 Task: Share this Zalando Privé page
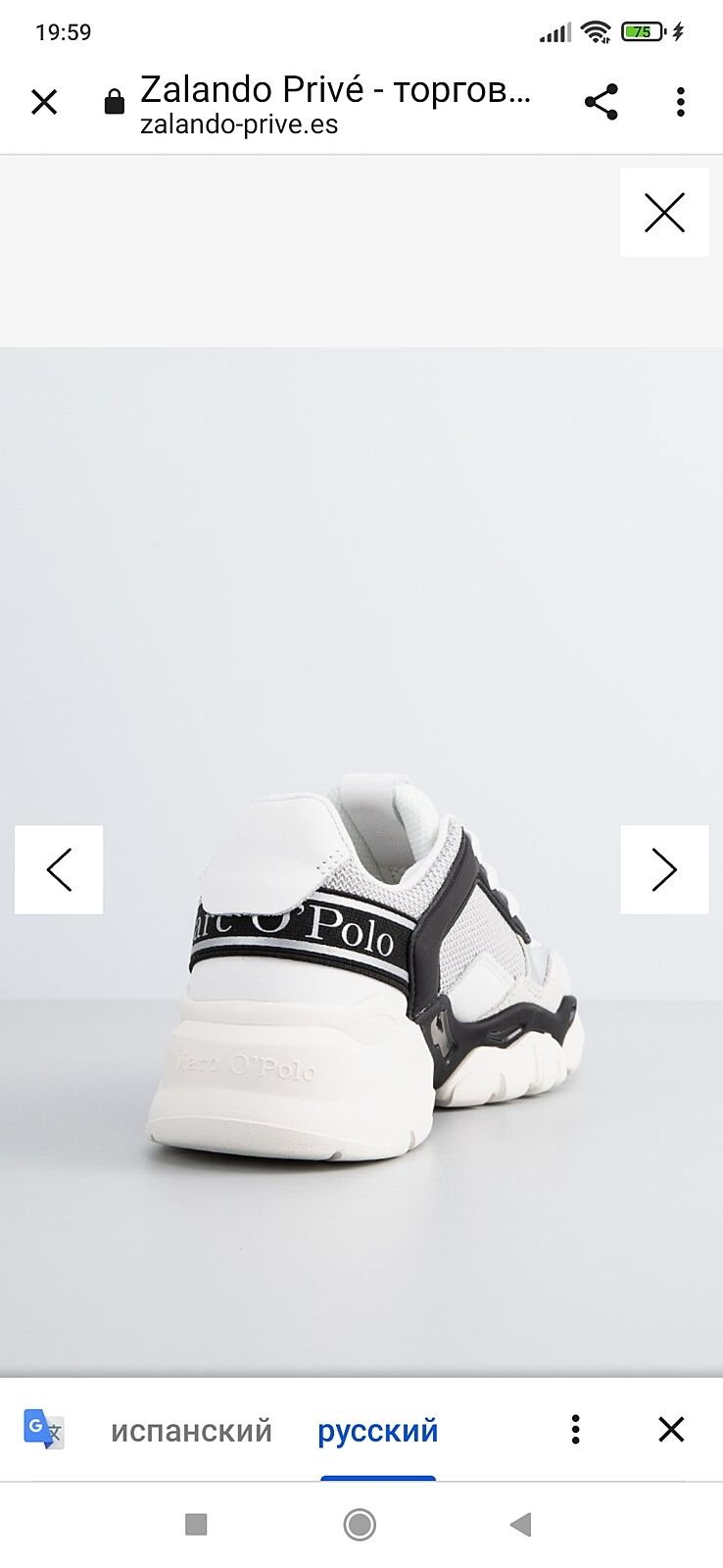[601, 102]
